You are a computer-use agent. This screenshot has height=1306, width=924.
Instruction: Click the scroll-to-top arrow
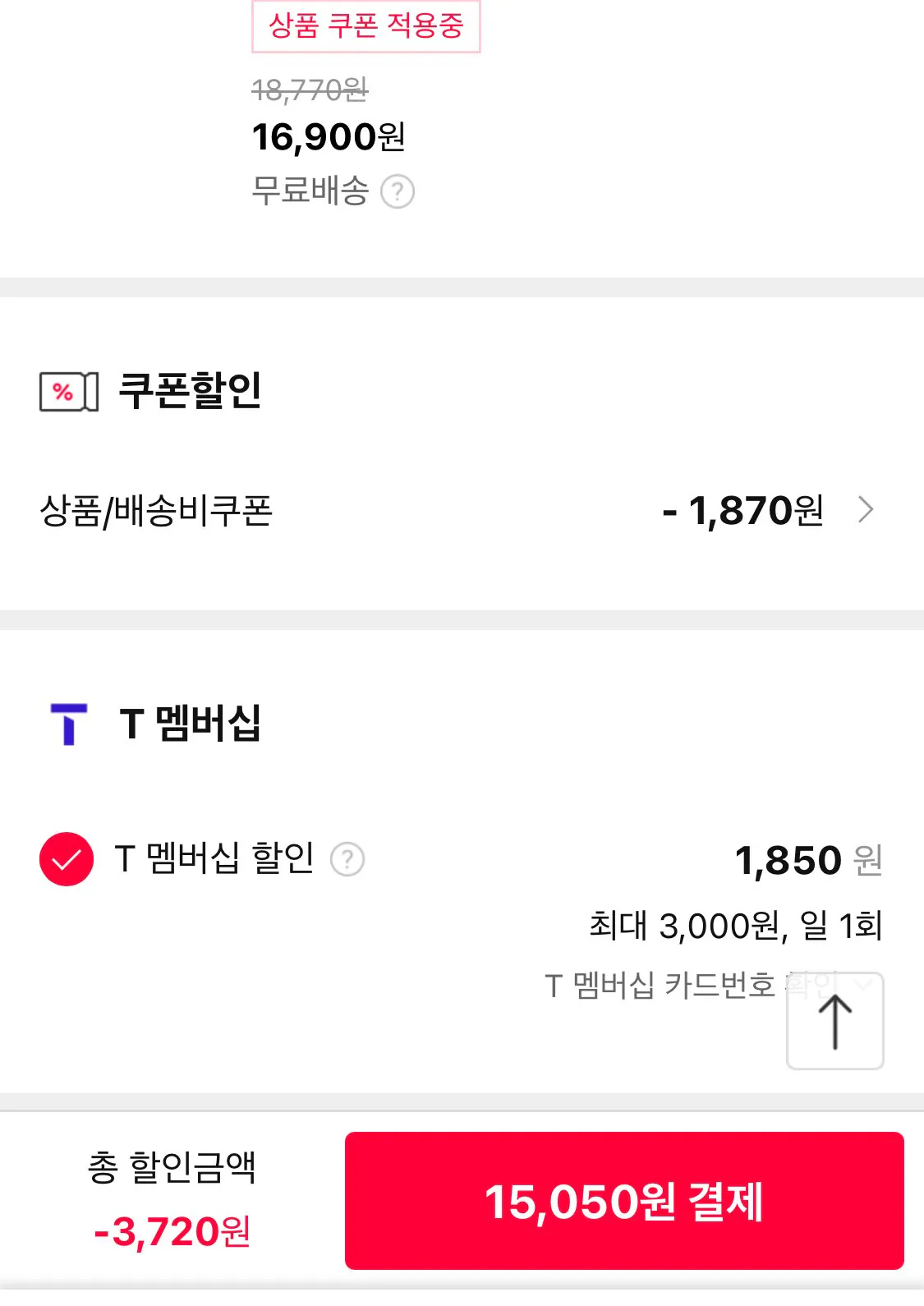coord(834,1023)
